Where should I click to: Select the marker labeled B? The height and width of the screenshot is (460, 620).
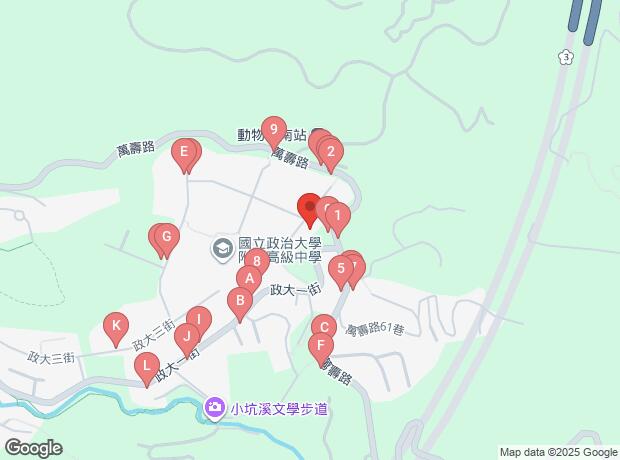(239, 299)
